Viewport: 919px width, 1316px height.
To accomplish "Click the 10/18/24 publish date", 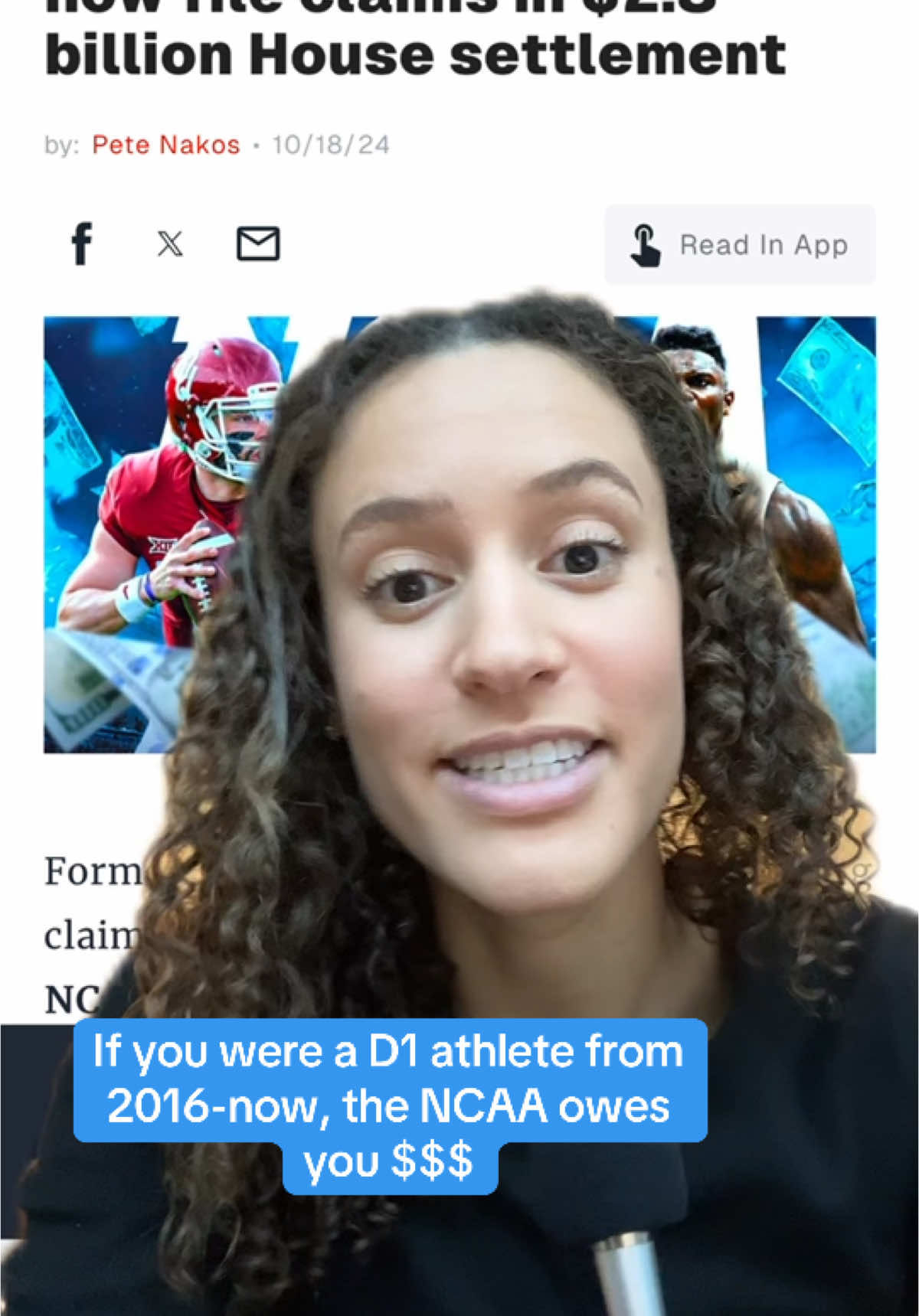I will 331,143.
